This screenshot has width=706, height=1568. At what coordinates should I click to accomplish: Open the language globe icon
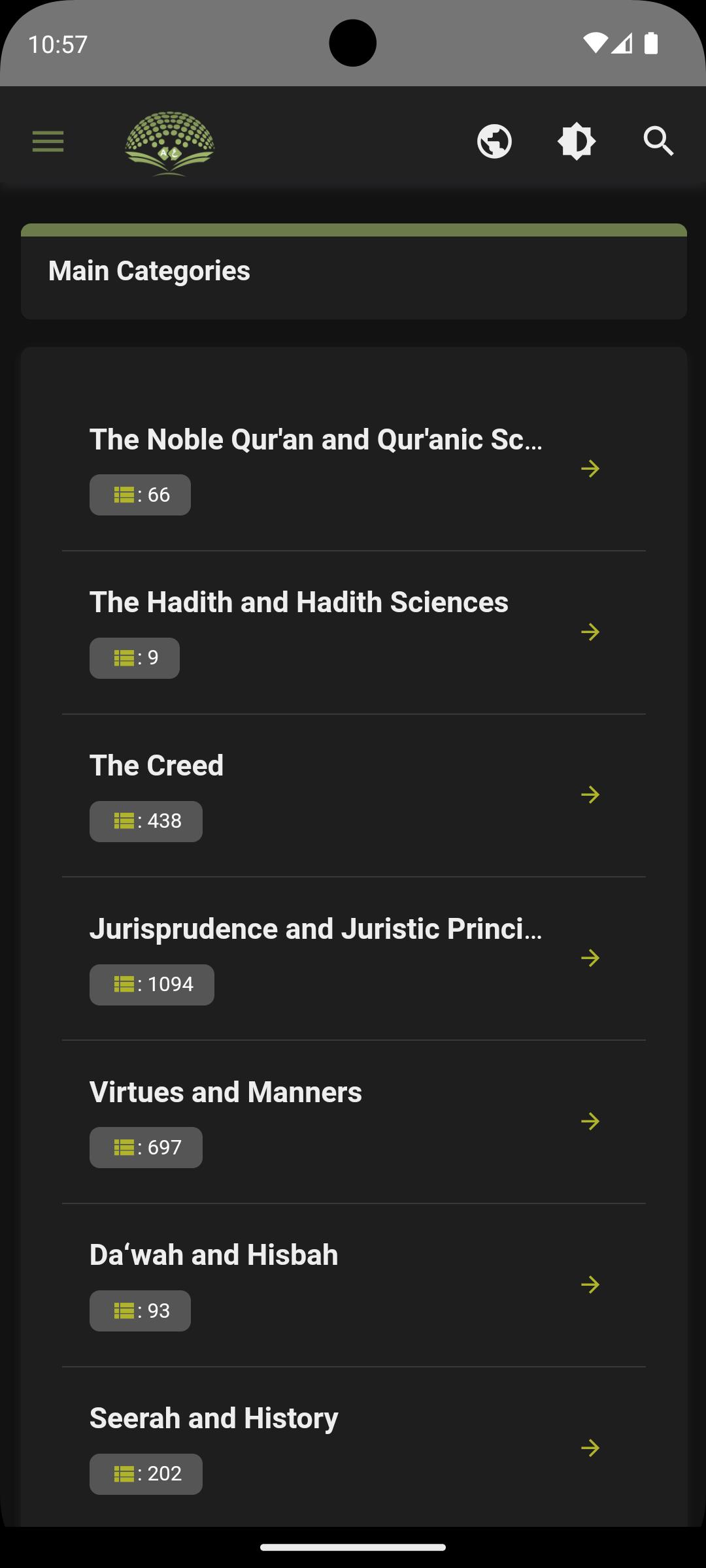coord(494,141)
